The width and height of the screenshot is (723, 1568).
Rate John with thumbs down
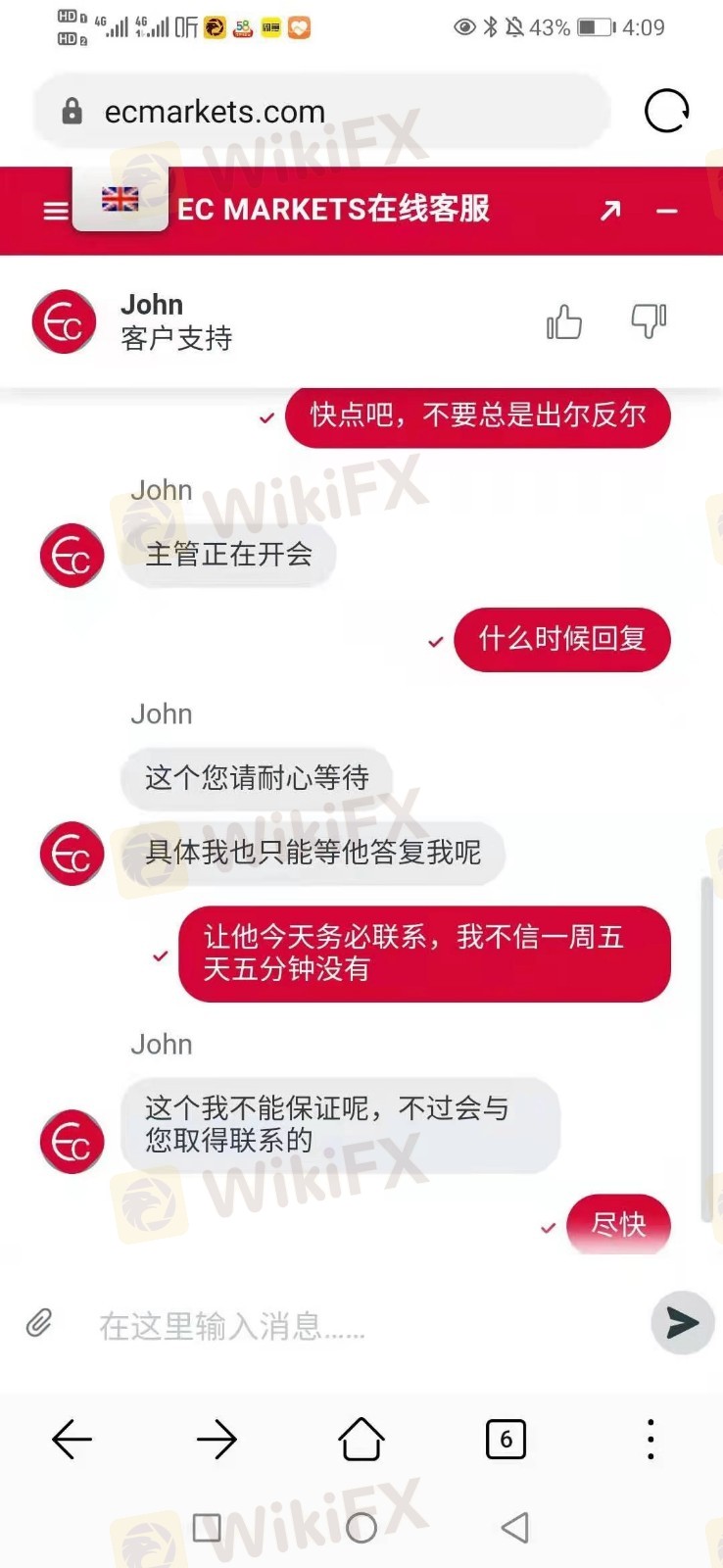pos(649,321)
